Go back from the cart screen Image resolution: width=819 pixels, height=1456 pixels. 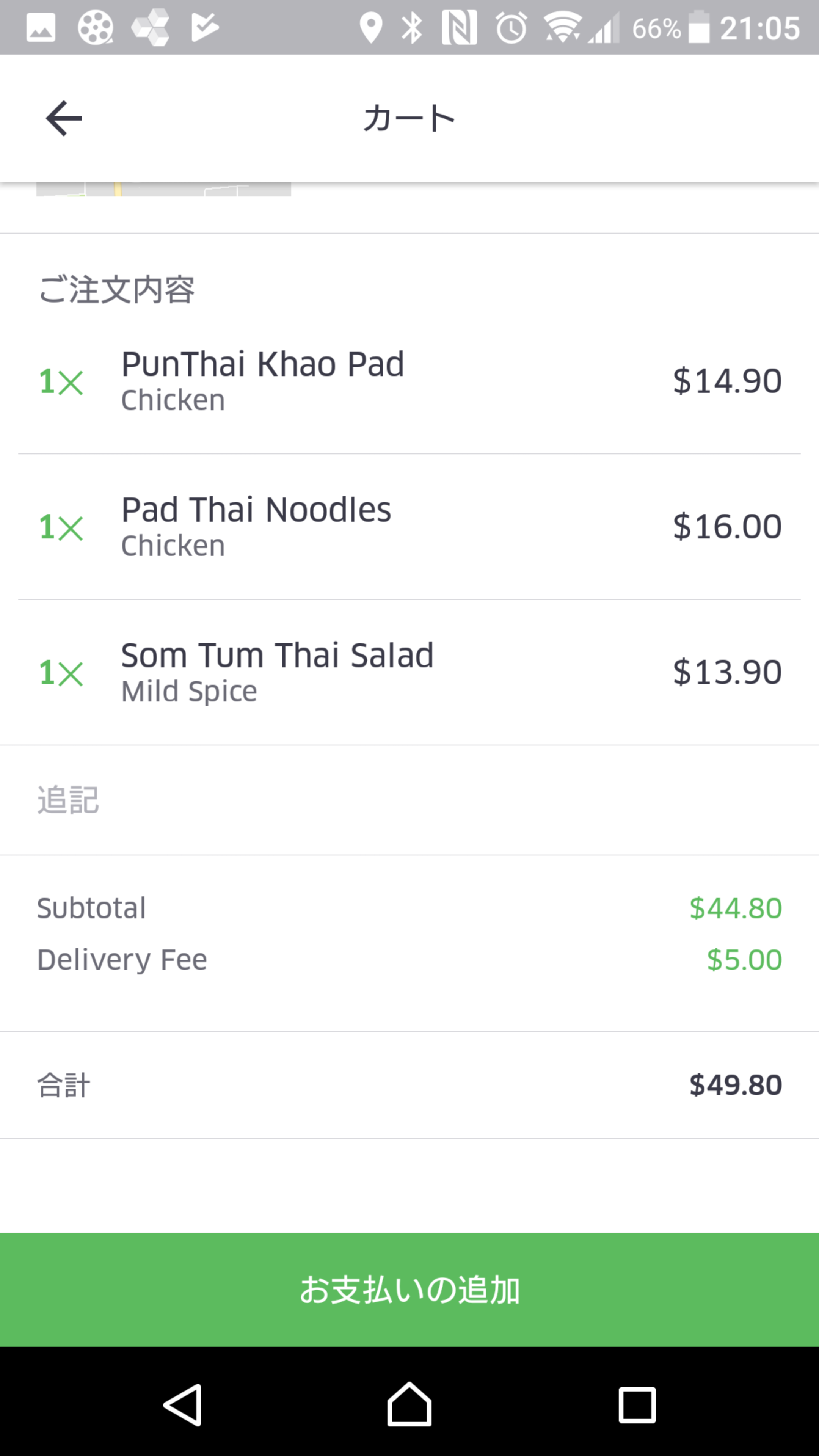tap(64, 118)
